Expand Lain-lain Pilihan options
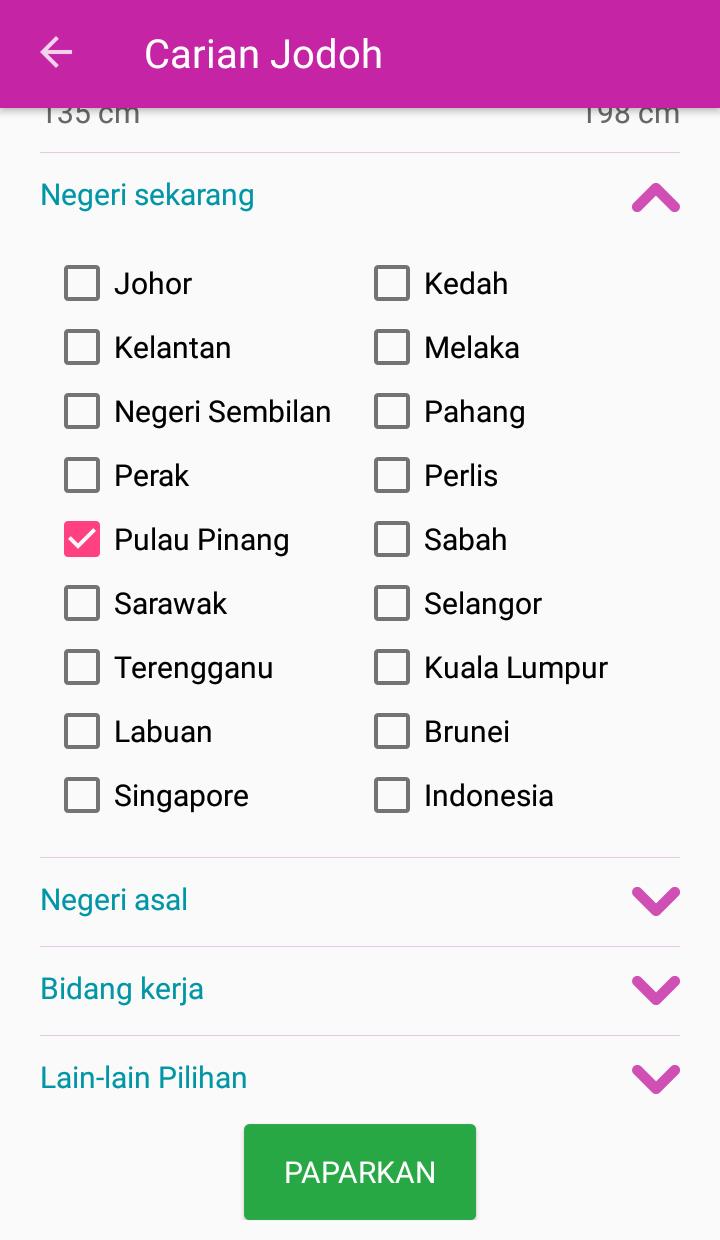 [x=656, y=1079]
